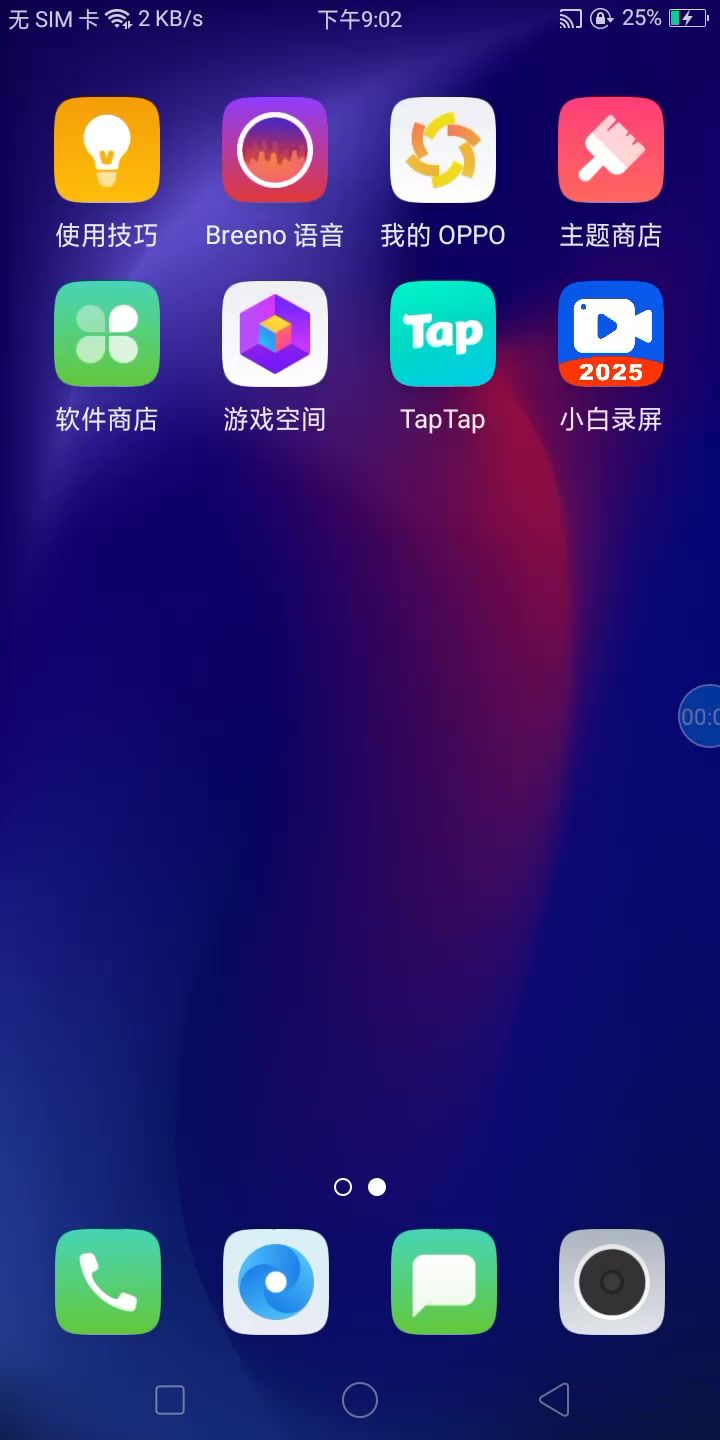The image size is (720, 1440).
Task: Open the Messages app in the dock
Action: (x=444, y=1282)
